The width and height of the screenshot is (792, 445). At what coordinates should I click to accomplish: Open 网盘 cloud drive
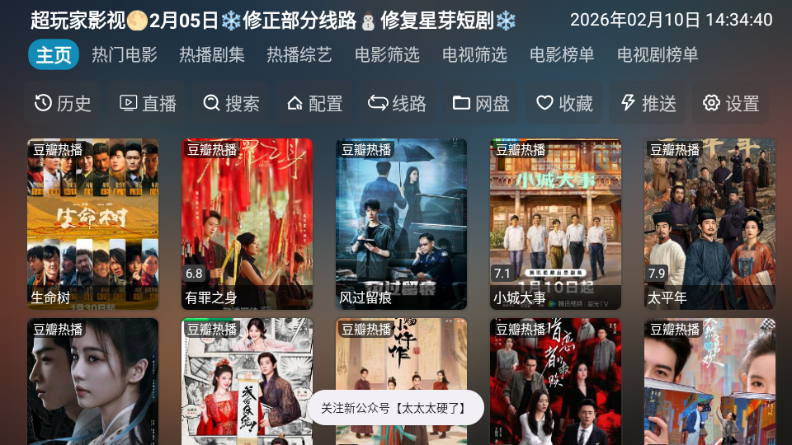[x=481, y=103]
